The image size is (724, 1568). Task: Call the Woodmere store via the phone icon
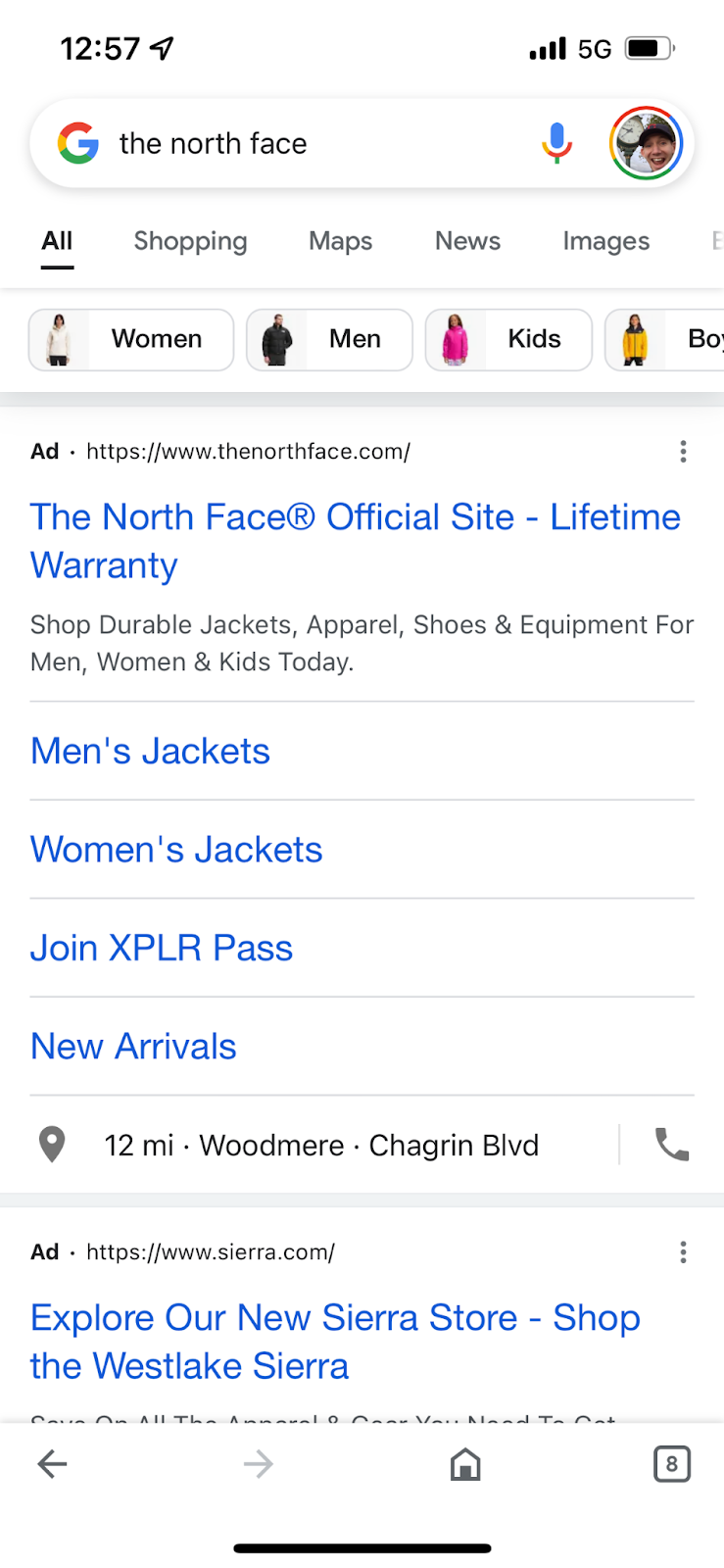[672, 1145]
